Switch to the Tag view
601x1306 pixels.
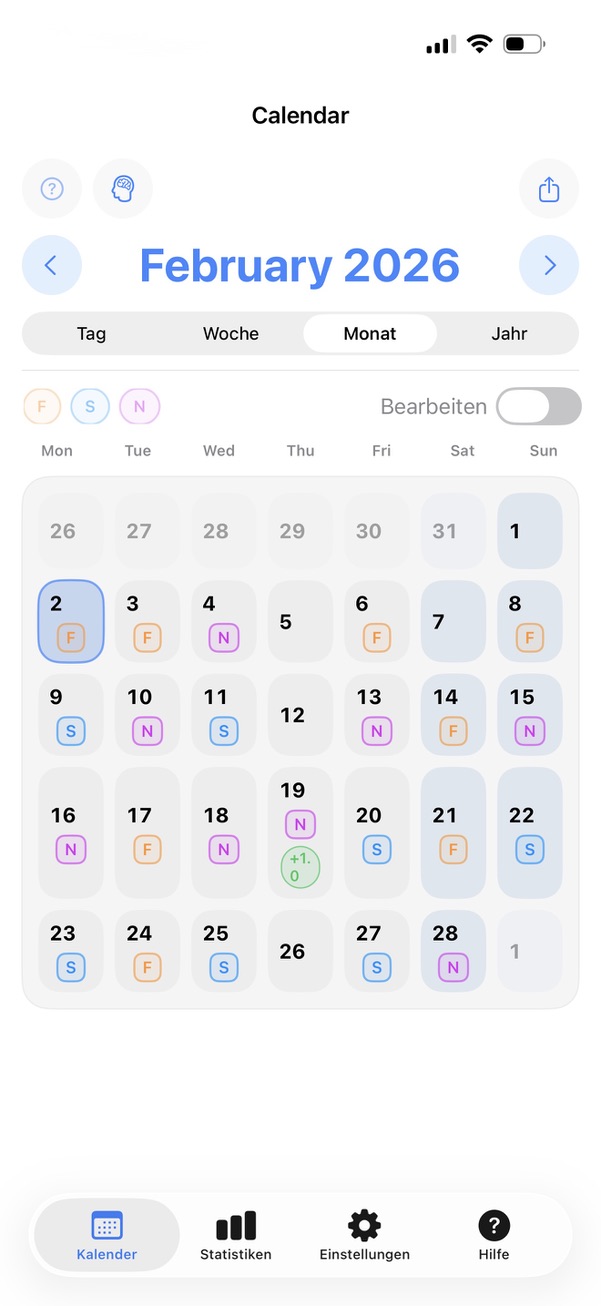[x=91, y=334]
